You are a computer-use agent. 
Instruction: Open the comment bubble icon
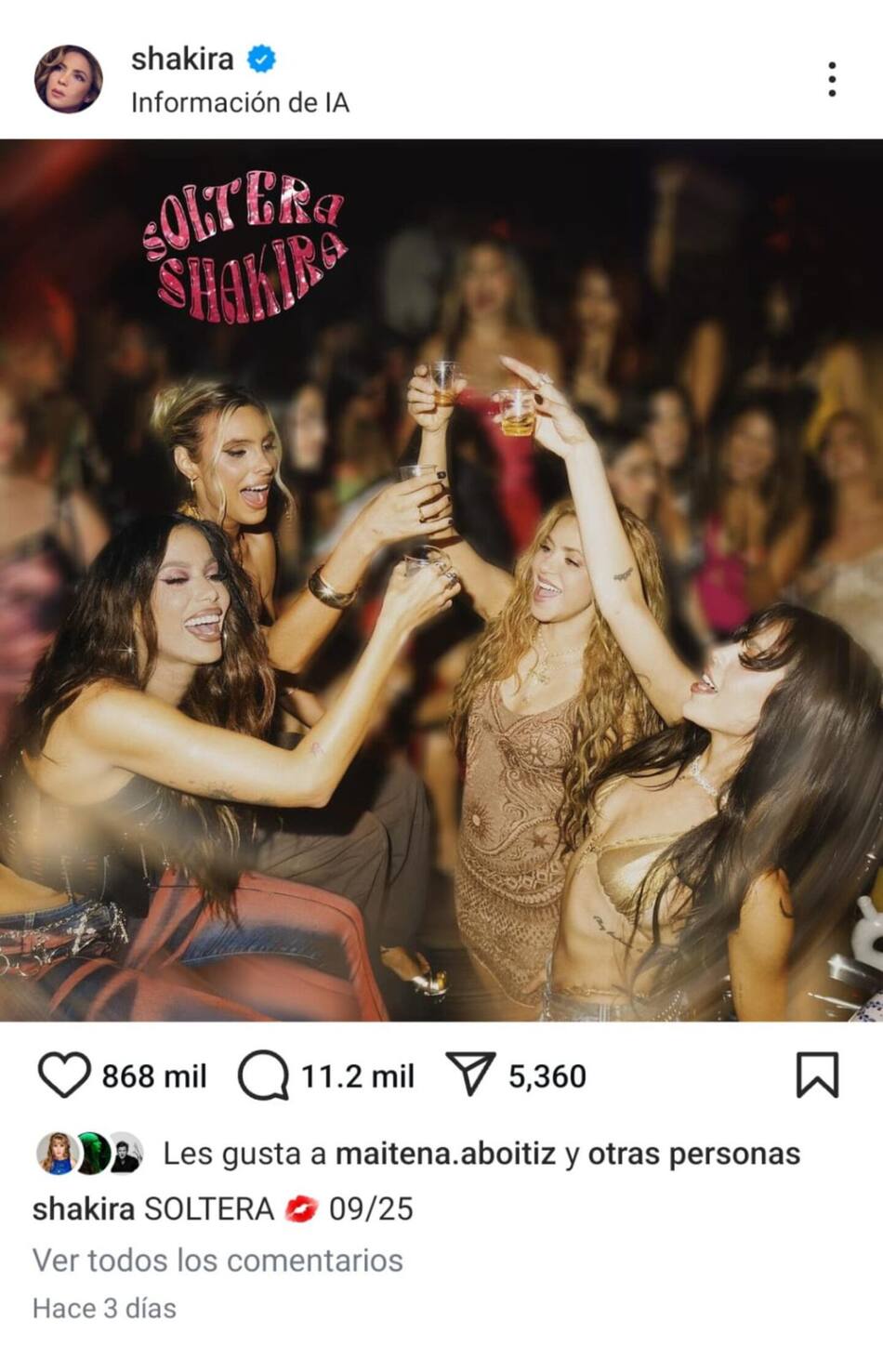(x=263, y=1075)
